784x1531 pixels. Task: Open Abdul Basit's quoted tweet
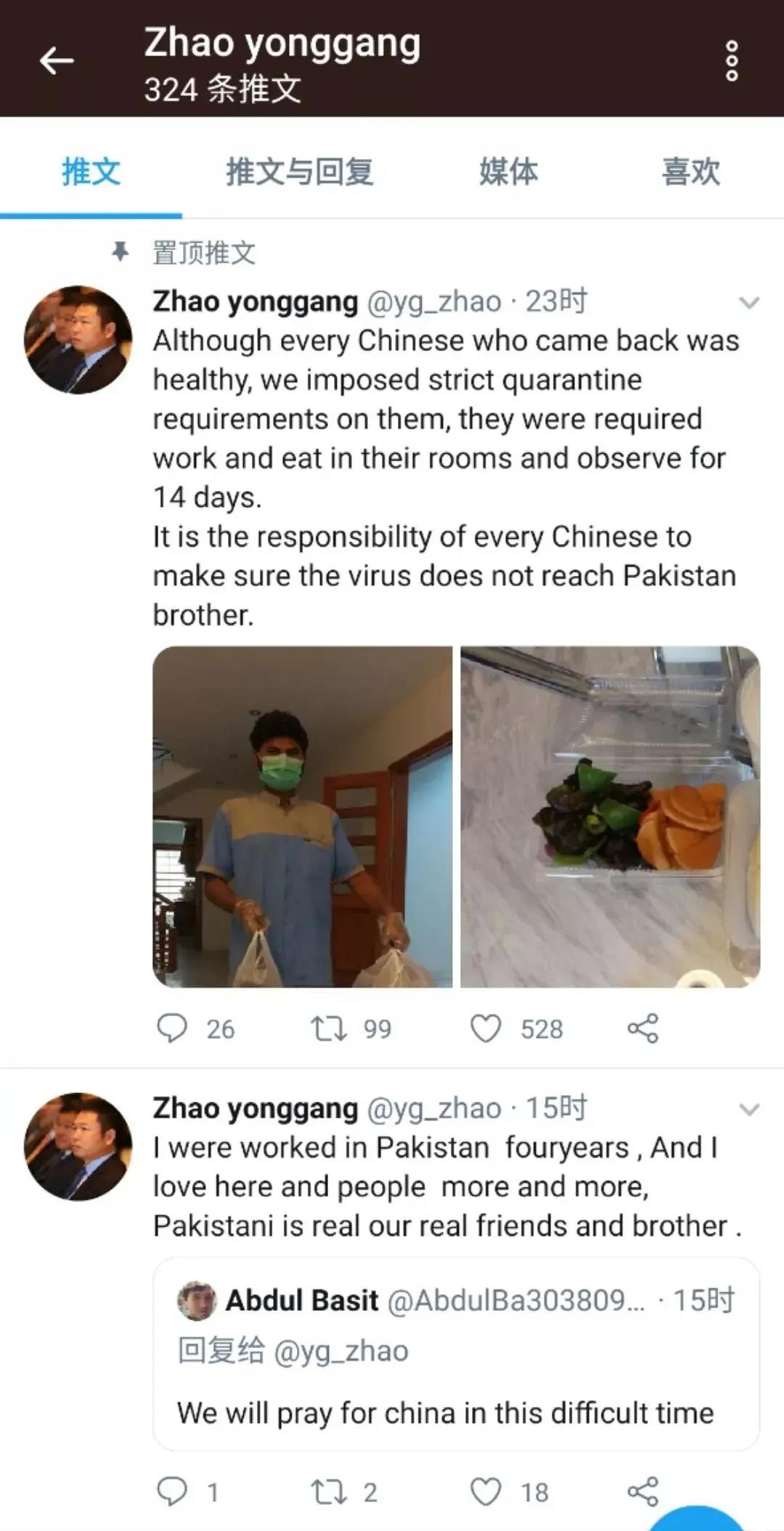(x=456, y=1354)
